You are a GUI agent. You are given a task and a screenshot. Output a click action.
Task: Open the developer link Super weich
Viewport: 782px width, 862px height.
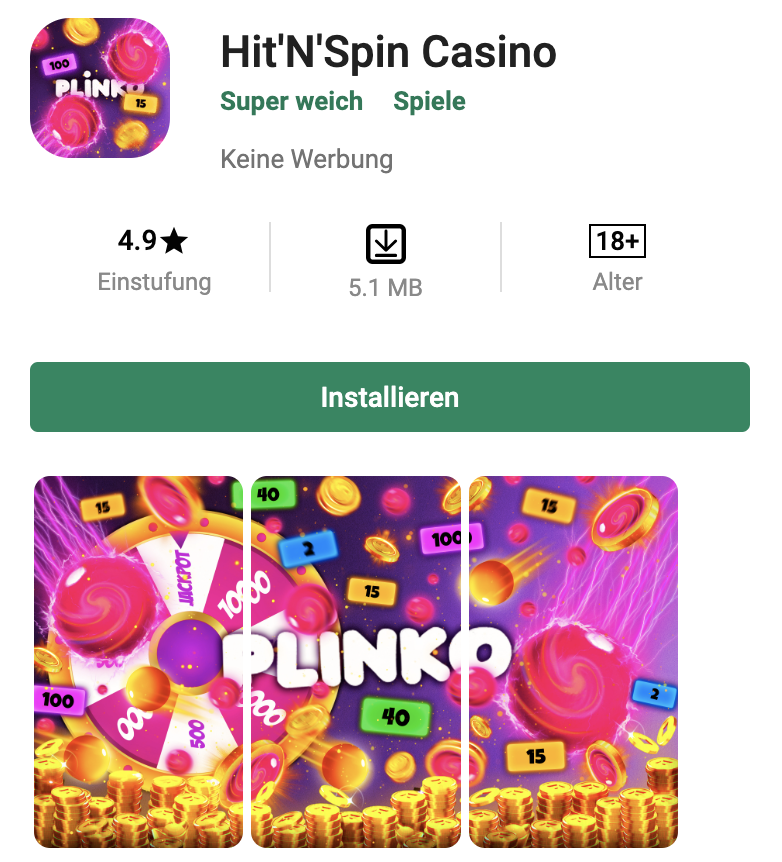291,101
